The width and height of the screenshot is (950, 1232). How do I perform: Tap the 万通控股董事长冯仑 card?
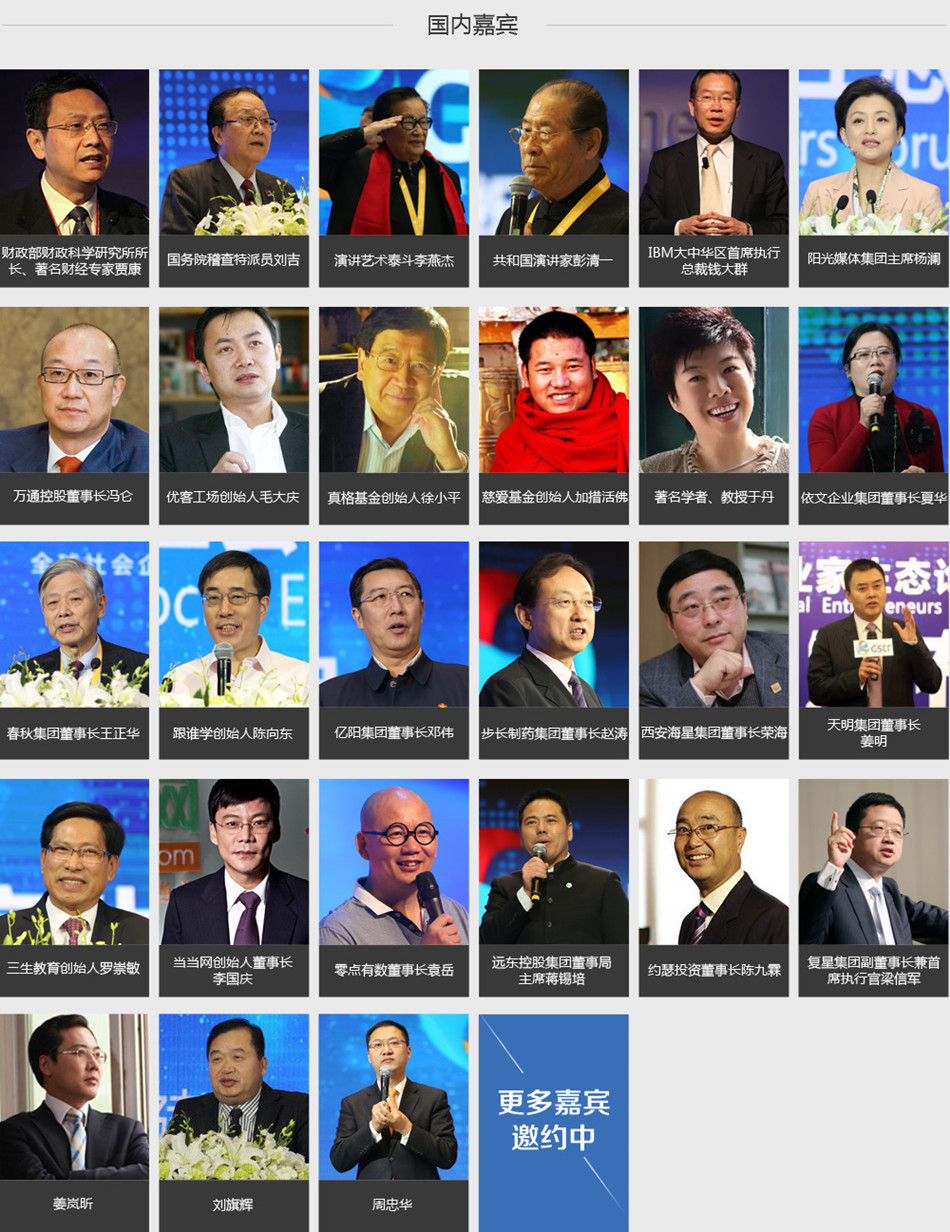click(x=74, y=415)
